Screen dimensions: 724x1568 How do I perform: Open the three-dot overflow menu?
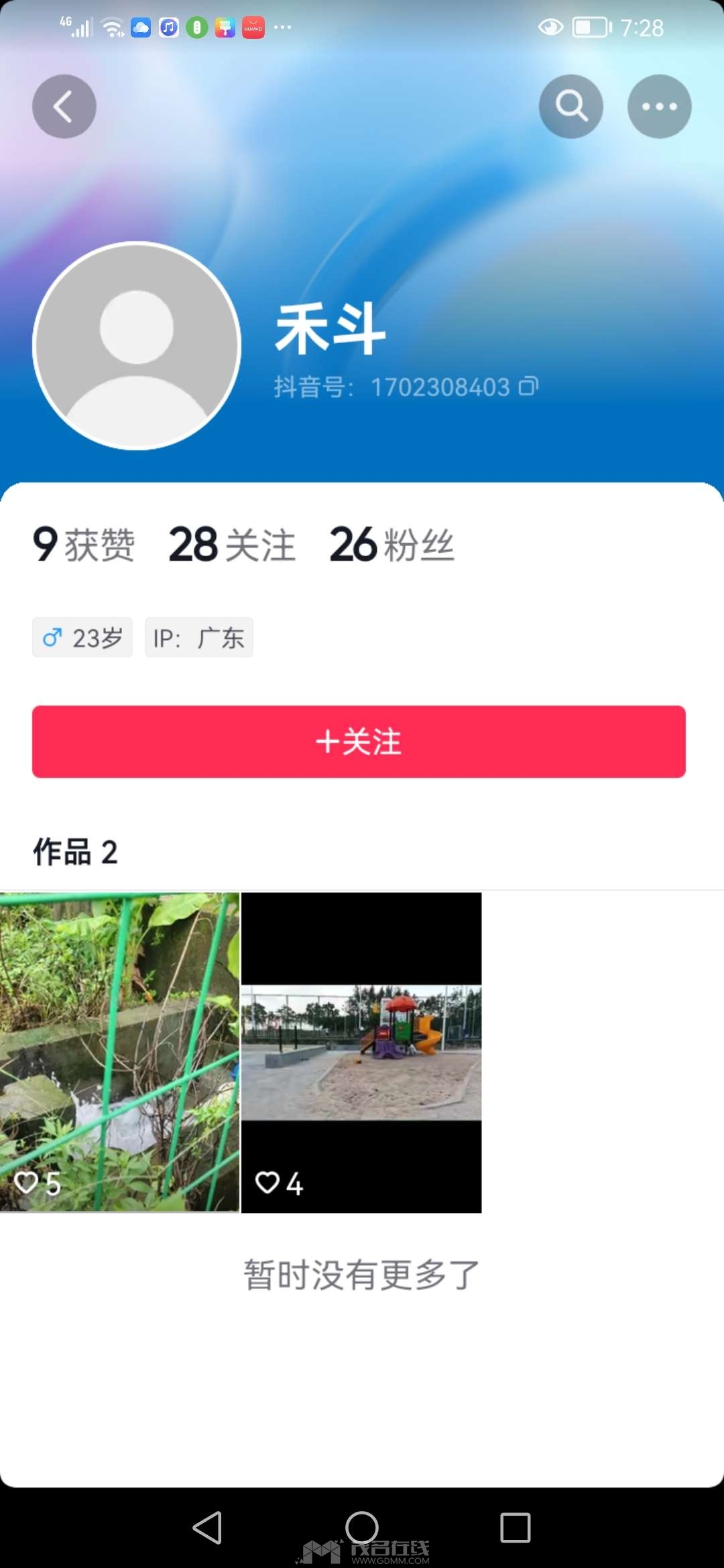(x=659, y=107)
